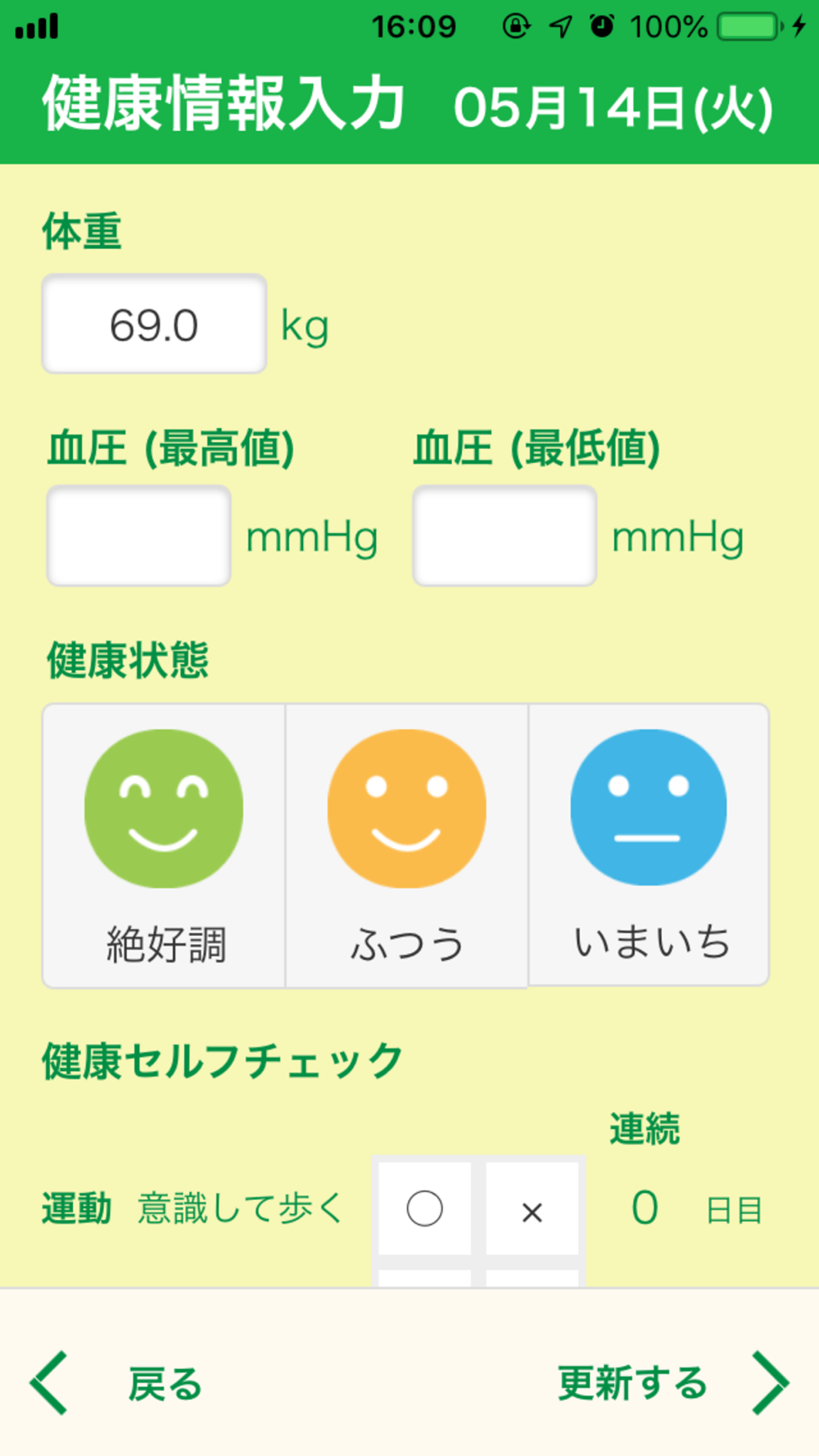This screenshot has width=819, height=1456.
Task: Choose ふつう health status
Action: tap(407, 845)
